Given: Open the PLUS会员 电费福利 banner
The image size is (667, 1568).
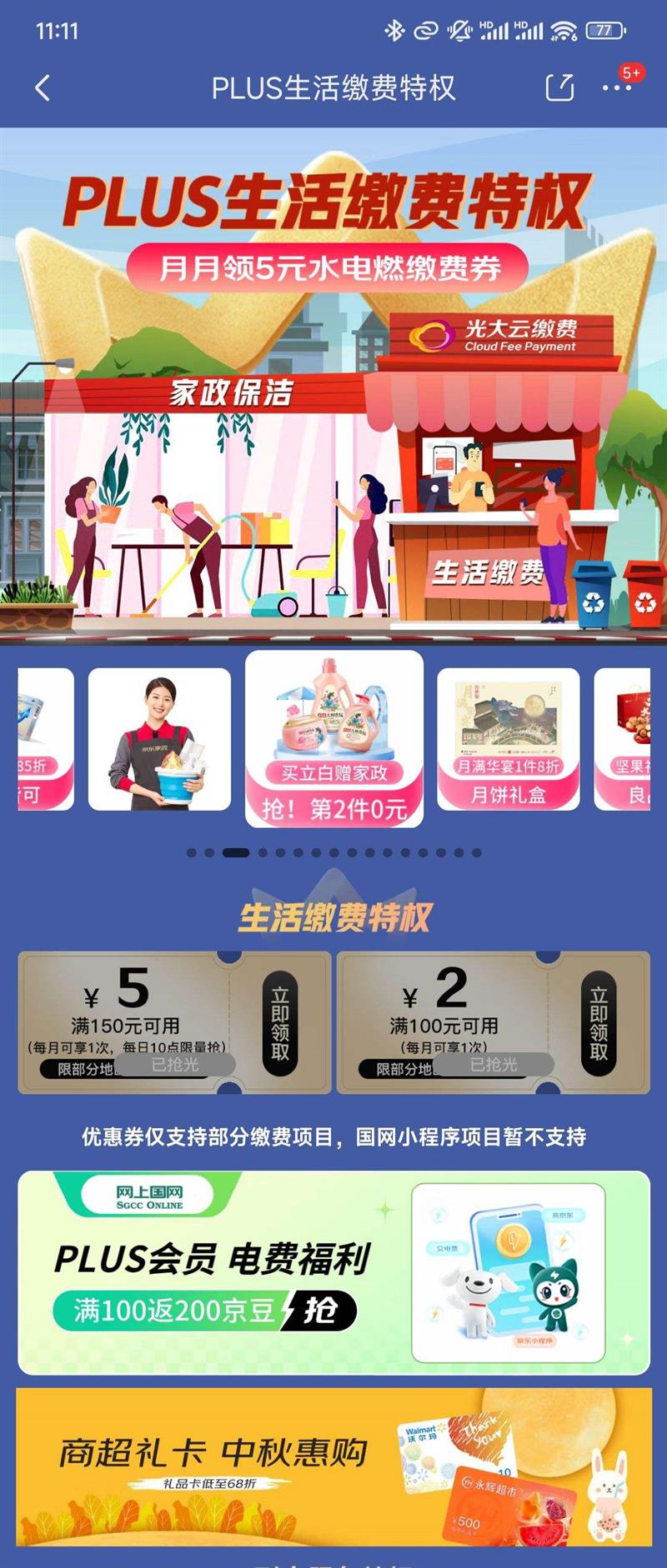Looking at the screenshot, I should tap(333, 1271).
